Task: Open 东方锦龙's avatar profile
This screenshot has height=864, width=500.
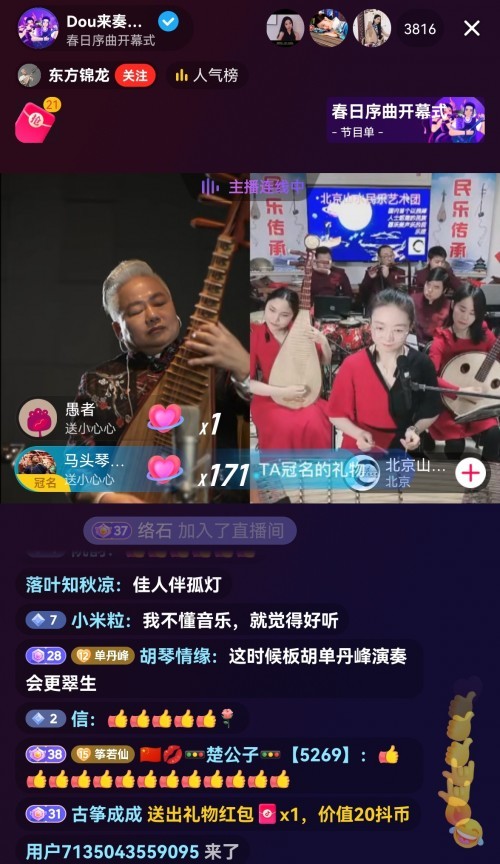Action: (x=29, y=75)
